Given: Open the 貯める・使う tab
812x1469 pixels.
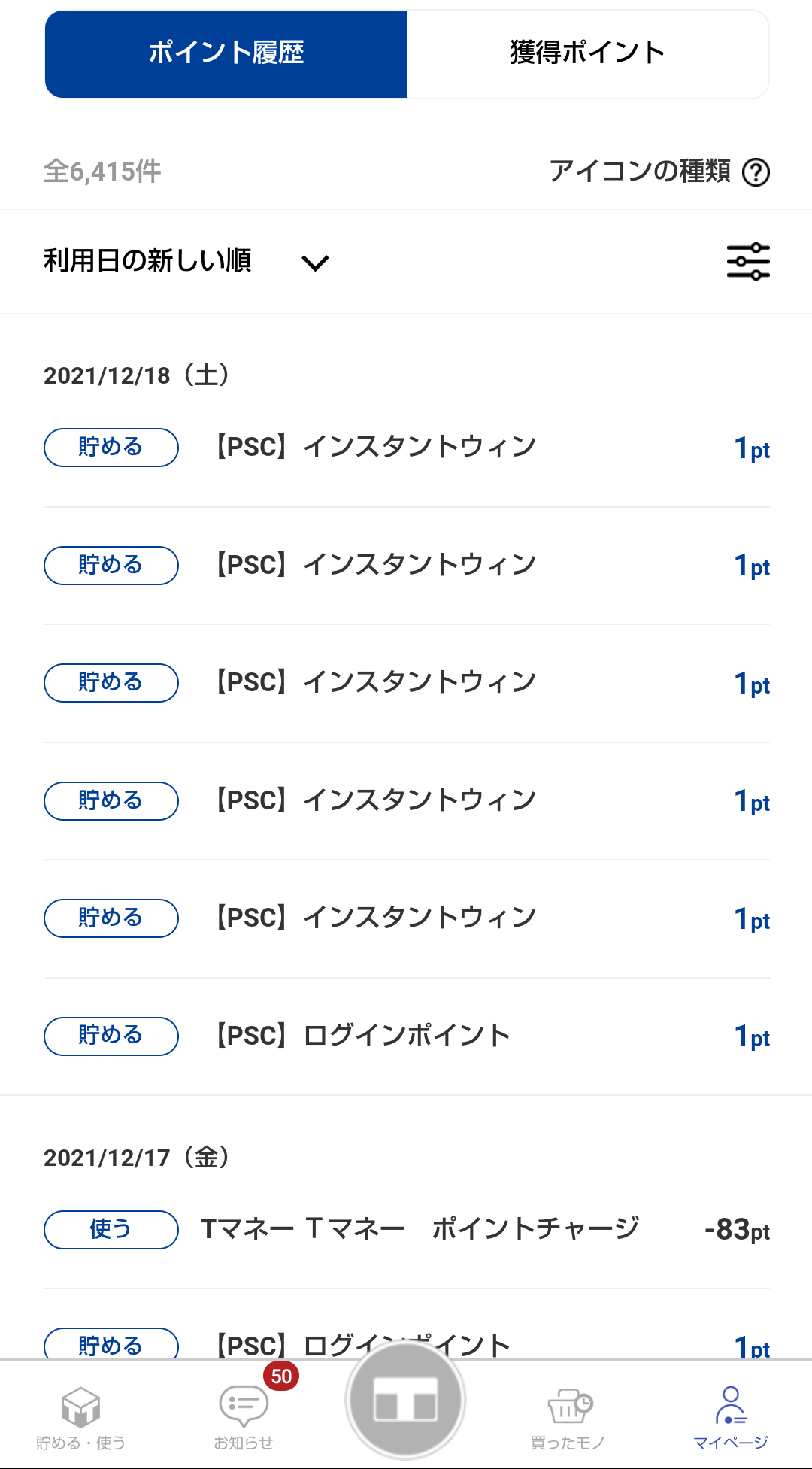Looking at the screenshot, I should point(80,1416).
